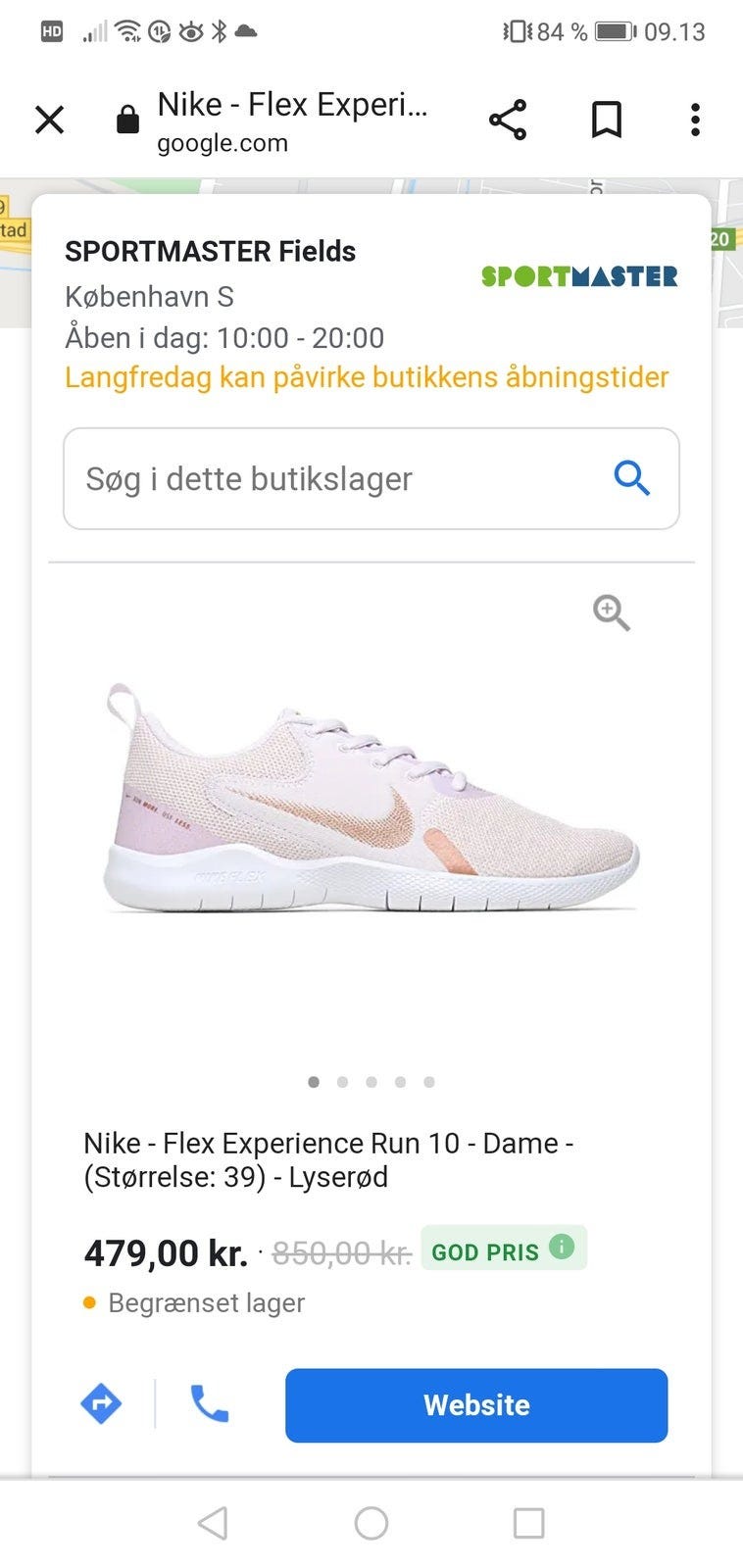743x1568 pixels.
Task: Tap the info icon next to GOD PRIS
Action: pos(560,1246)
